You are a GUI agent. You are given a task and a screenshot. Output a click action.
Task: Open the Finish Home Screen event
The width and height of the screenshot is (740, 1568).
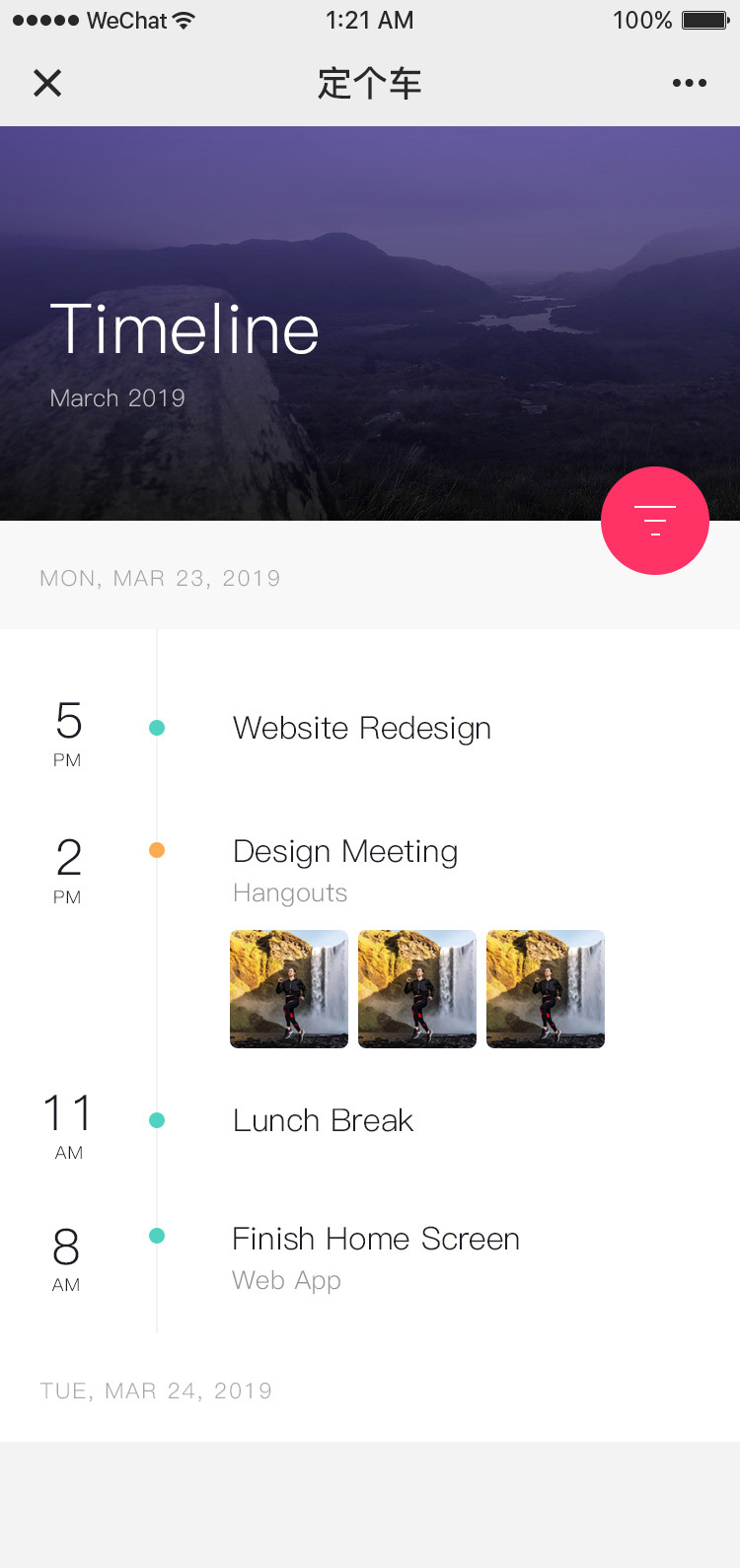[375, 1240]
